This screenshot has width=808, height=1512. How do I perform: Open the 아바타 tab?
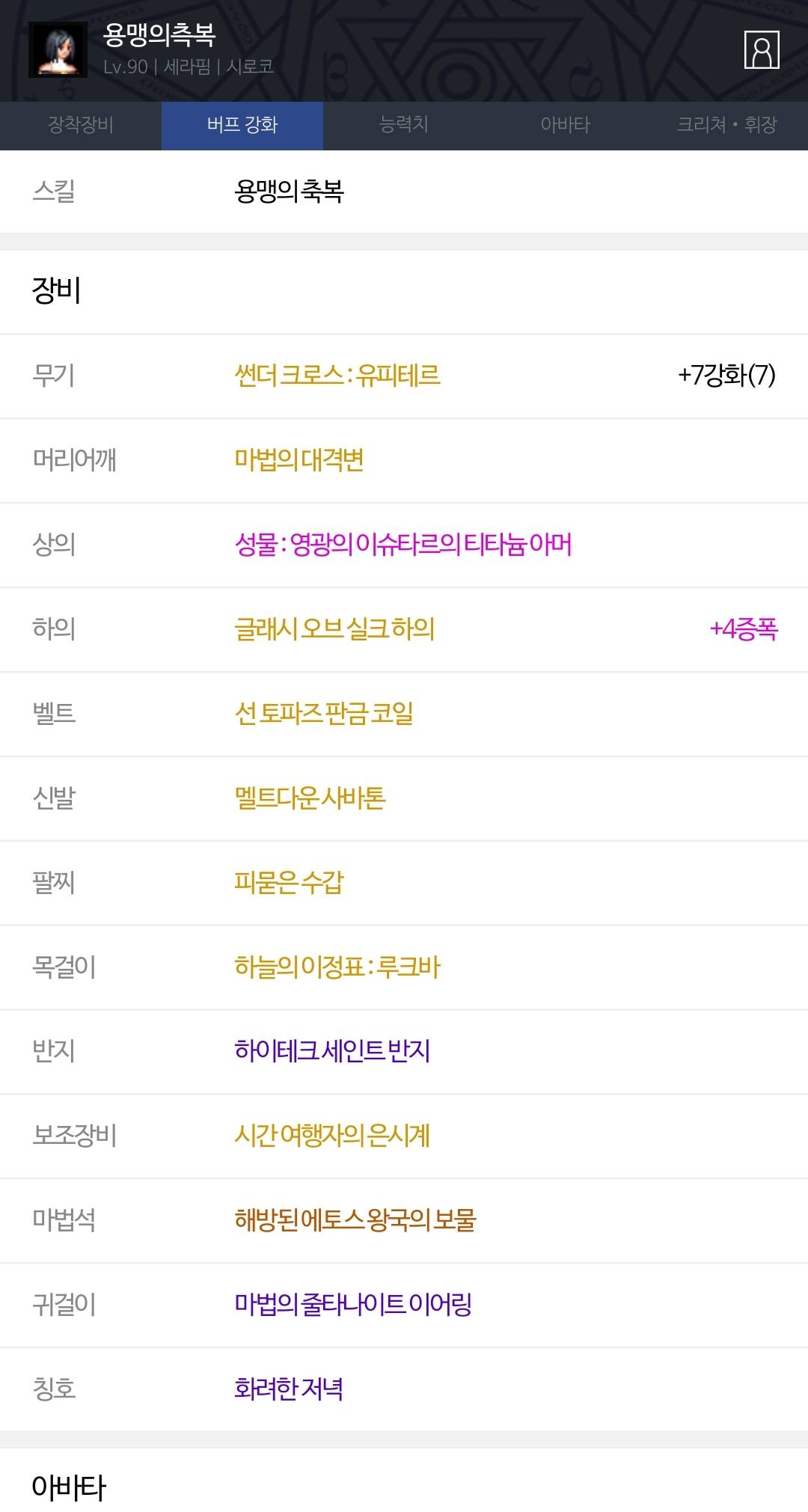(x=566, y=125)
